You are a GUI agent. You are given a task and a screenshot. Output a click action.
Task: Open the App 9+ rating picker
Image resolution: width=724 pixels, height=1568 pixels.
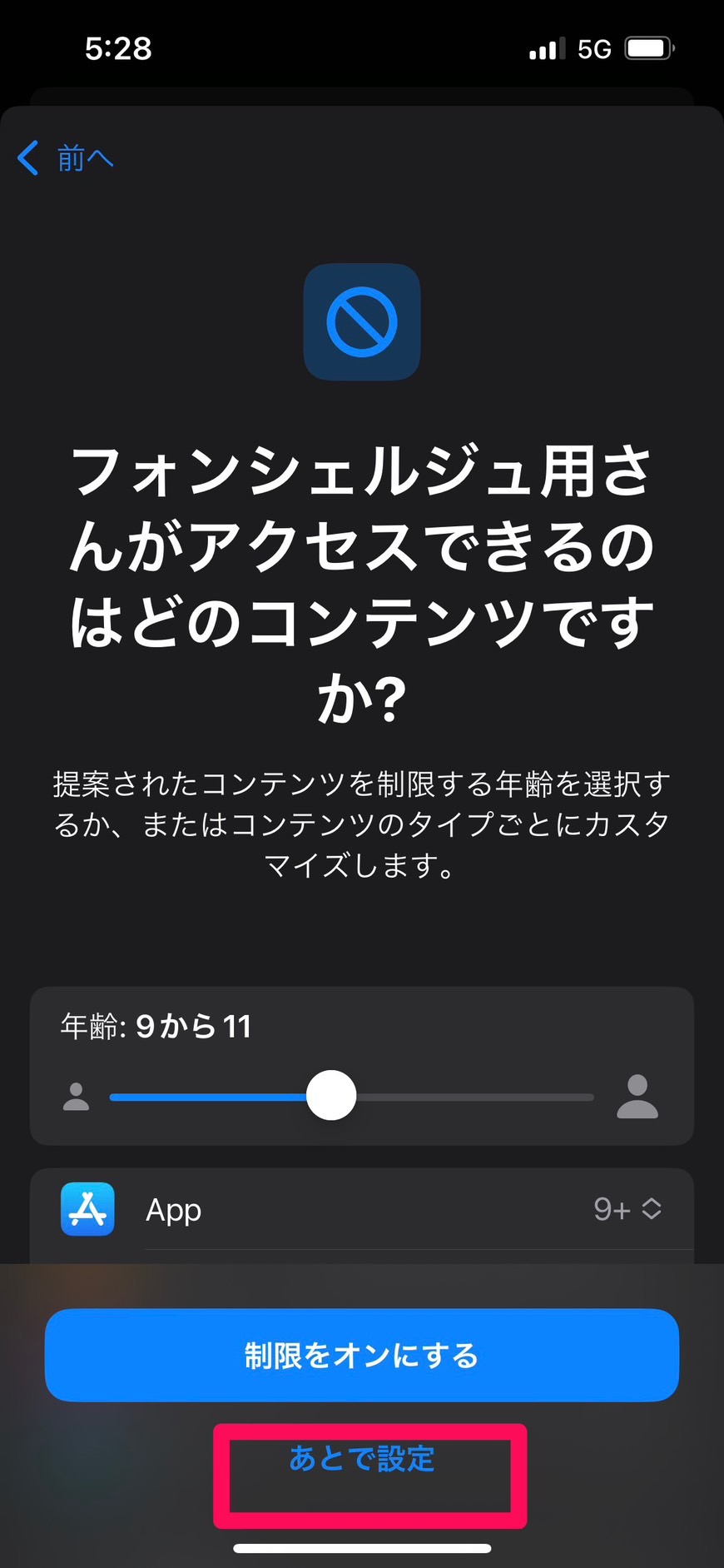click(x=627, y=1209)
